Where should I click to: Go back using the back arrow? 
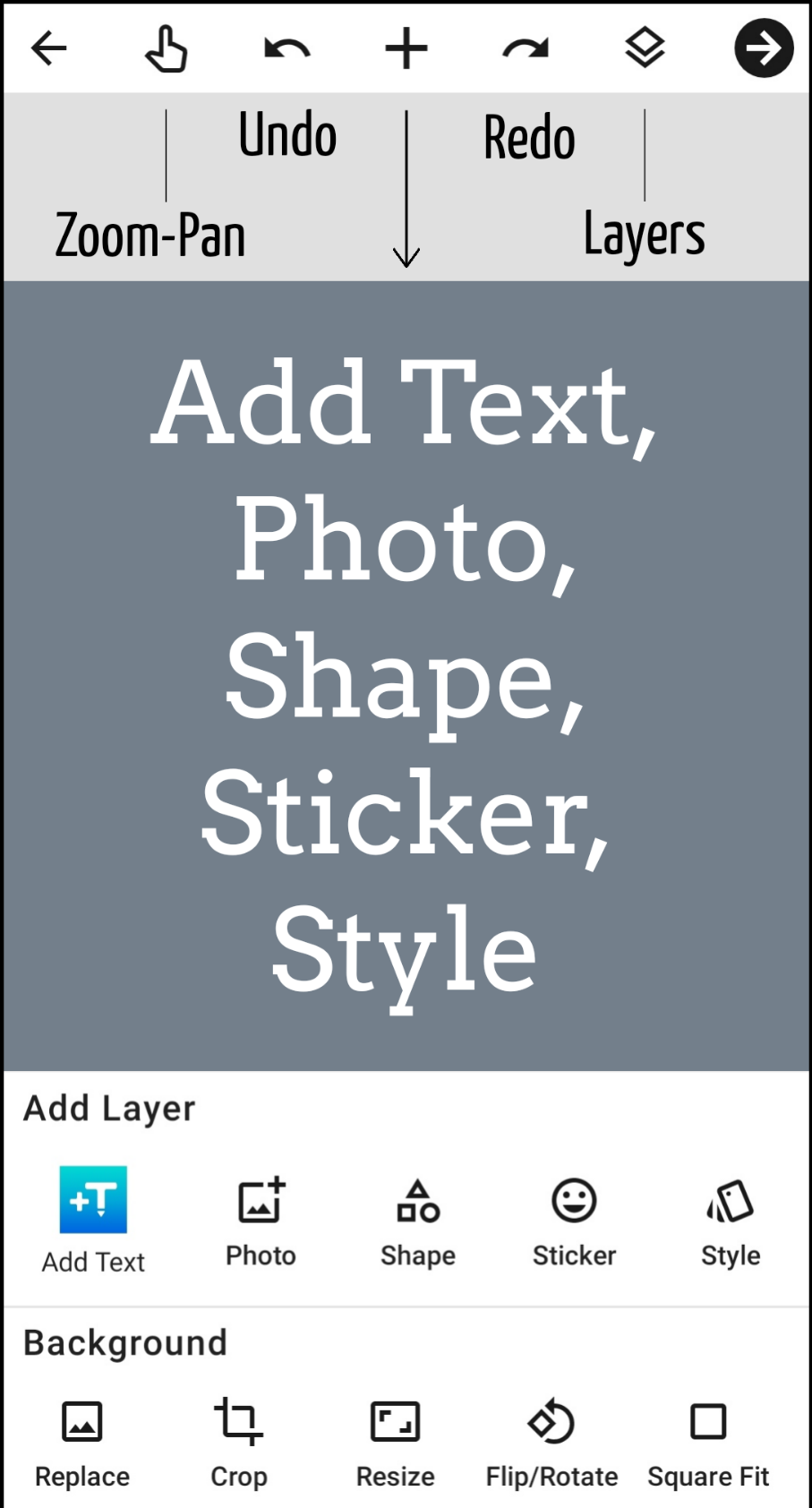(49, 47)
